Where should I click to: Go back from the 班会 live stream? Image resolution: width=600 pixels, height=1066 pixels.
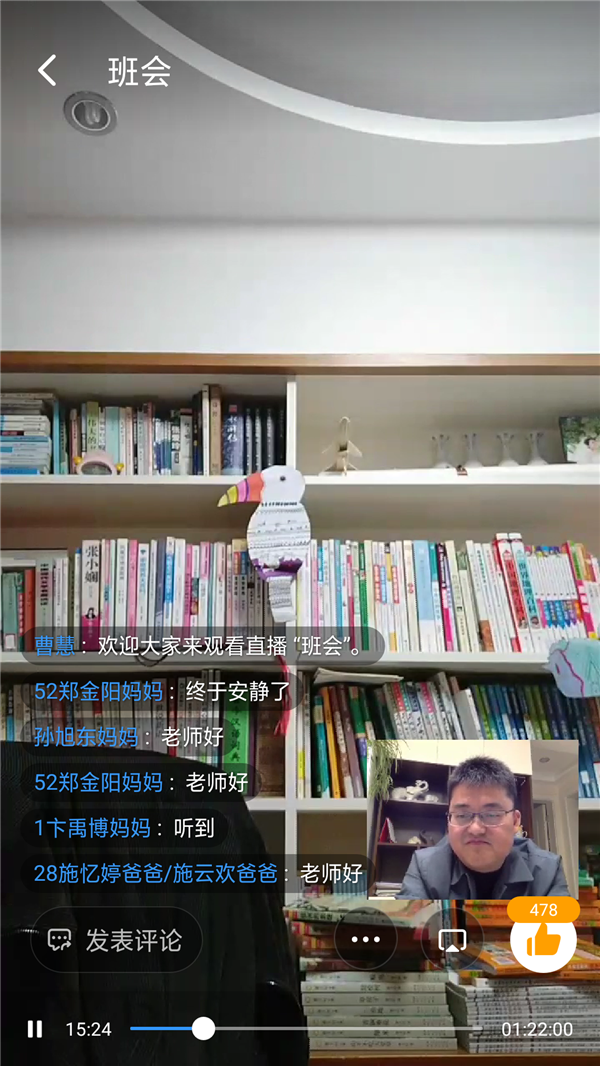pyautogui.click(x=47, y=70)
